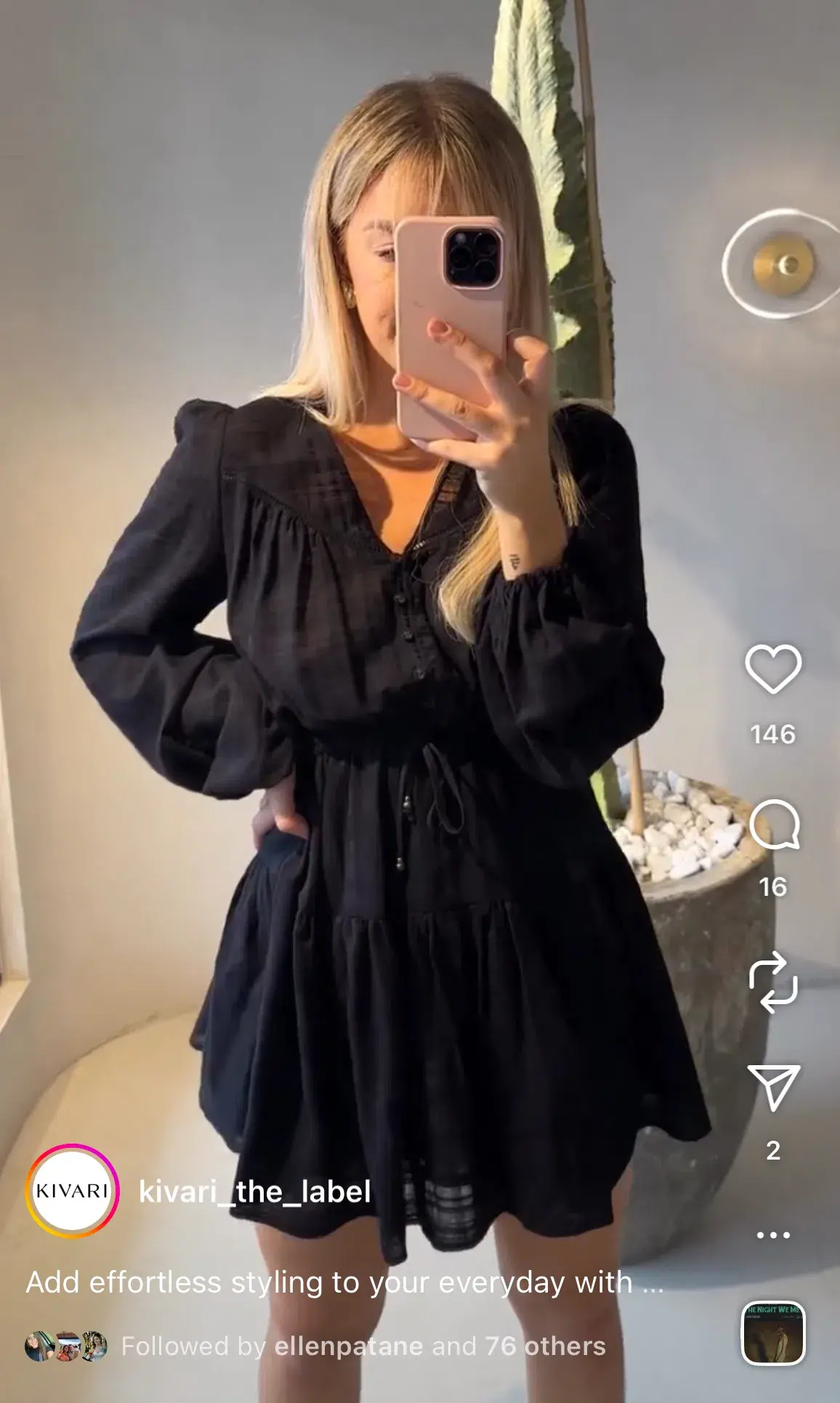This screenshot has width=840, height=1403.
Task: Like this reel with the heart icon
Action: [x=773, y=668]
